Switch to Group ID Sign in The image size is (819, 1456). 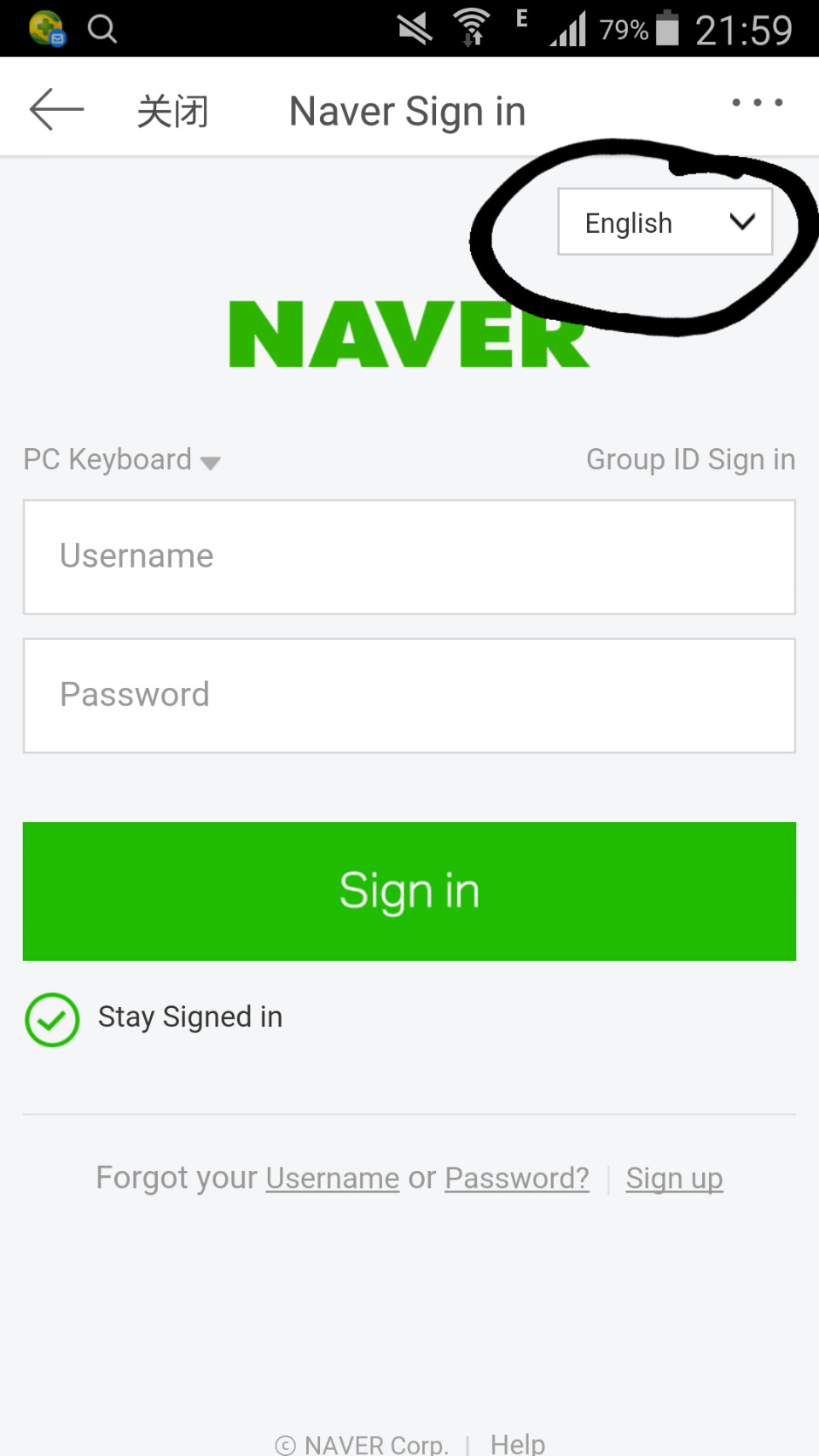coord(690,459)
